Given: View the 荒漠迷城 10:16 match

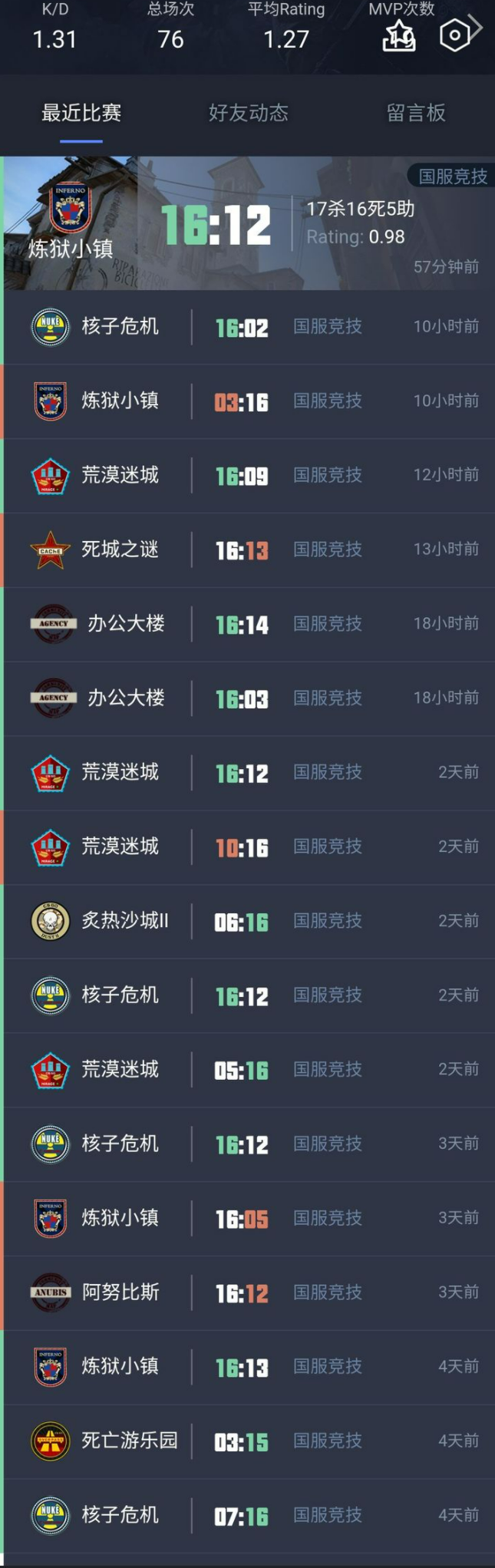Looking at the screenshot, I should tap(247, 847).
